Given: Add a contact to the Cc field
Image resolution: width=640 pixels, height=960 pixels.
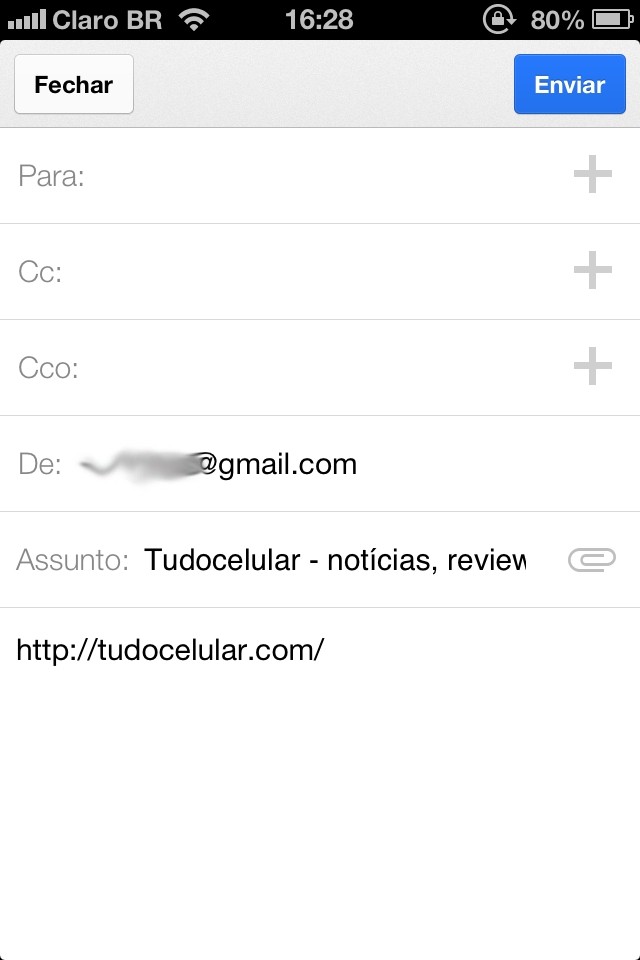Looking at the screenshot, I should [x=592, y=271].
